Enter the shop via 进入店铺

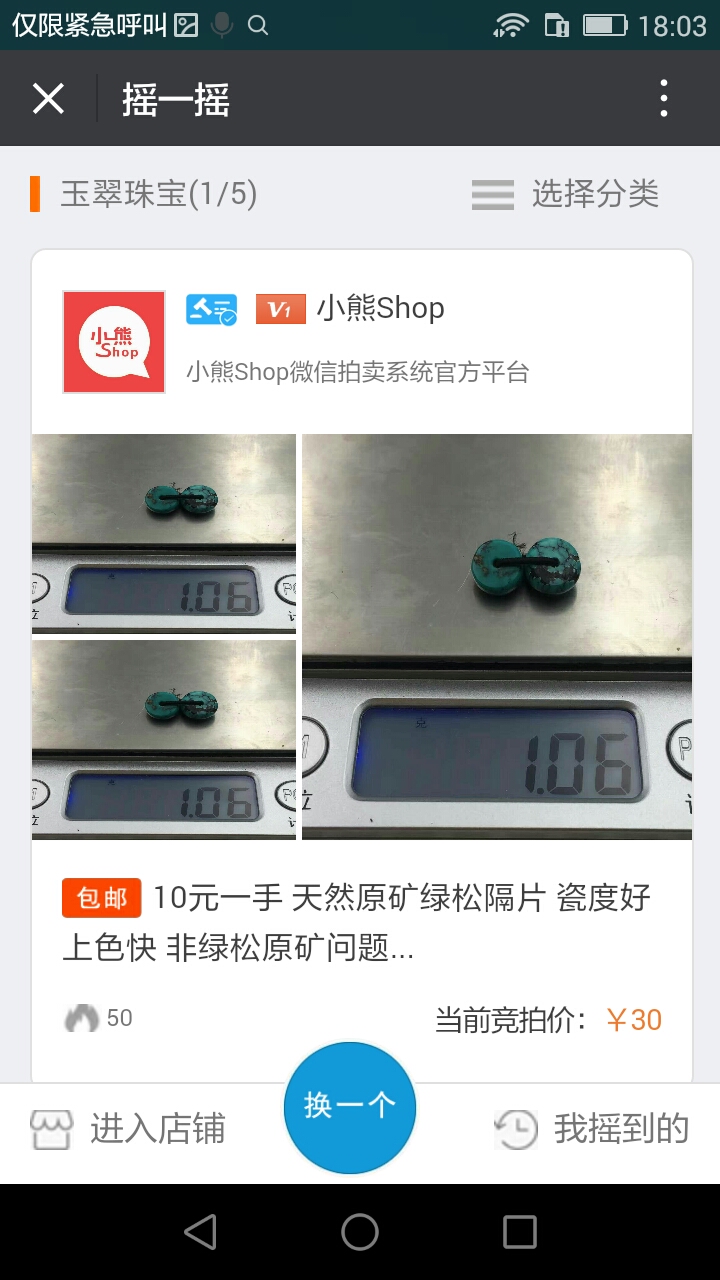point(128,1129)
